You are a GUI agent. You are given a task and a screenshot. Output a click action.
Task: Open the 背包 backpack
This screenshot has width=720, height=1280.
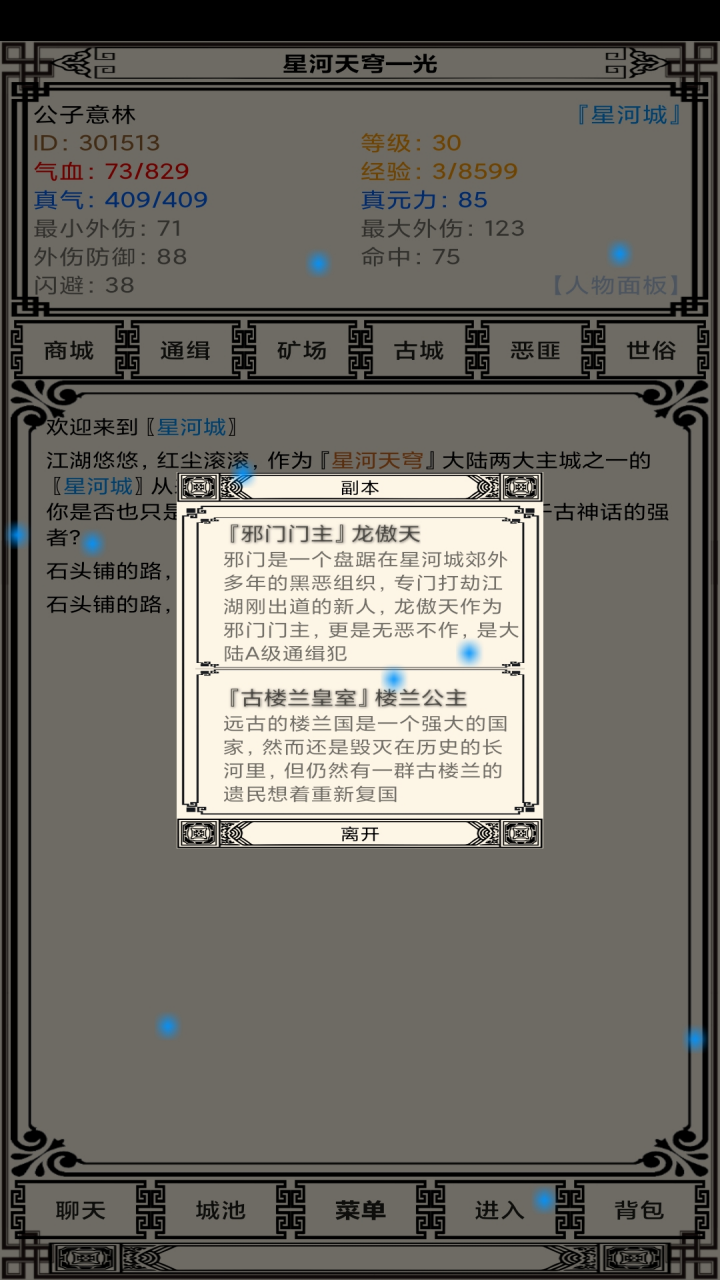639,1210
